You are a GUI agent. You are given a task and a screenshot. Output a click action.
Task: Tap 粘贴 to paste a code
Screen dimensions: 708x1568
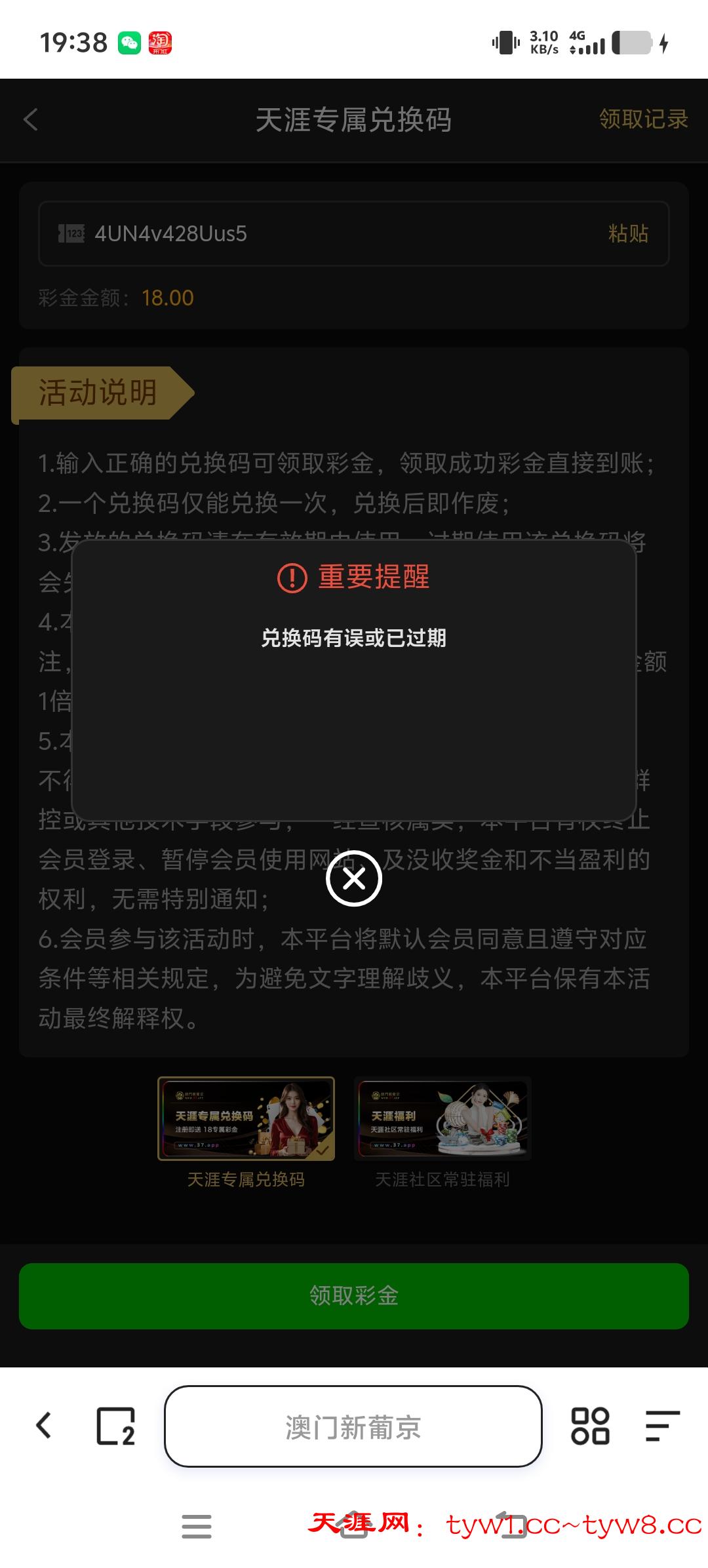pyautogui.click(x=628, y=233)
